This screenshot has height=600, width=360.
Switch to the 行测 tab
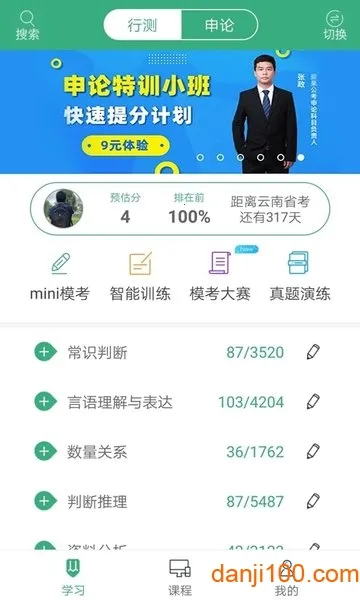(142, 25)
